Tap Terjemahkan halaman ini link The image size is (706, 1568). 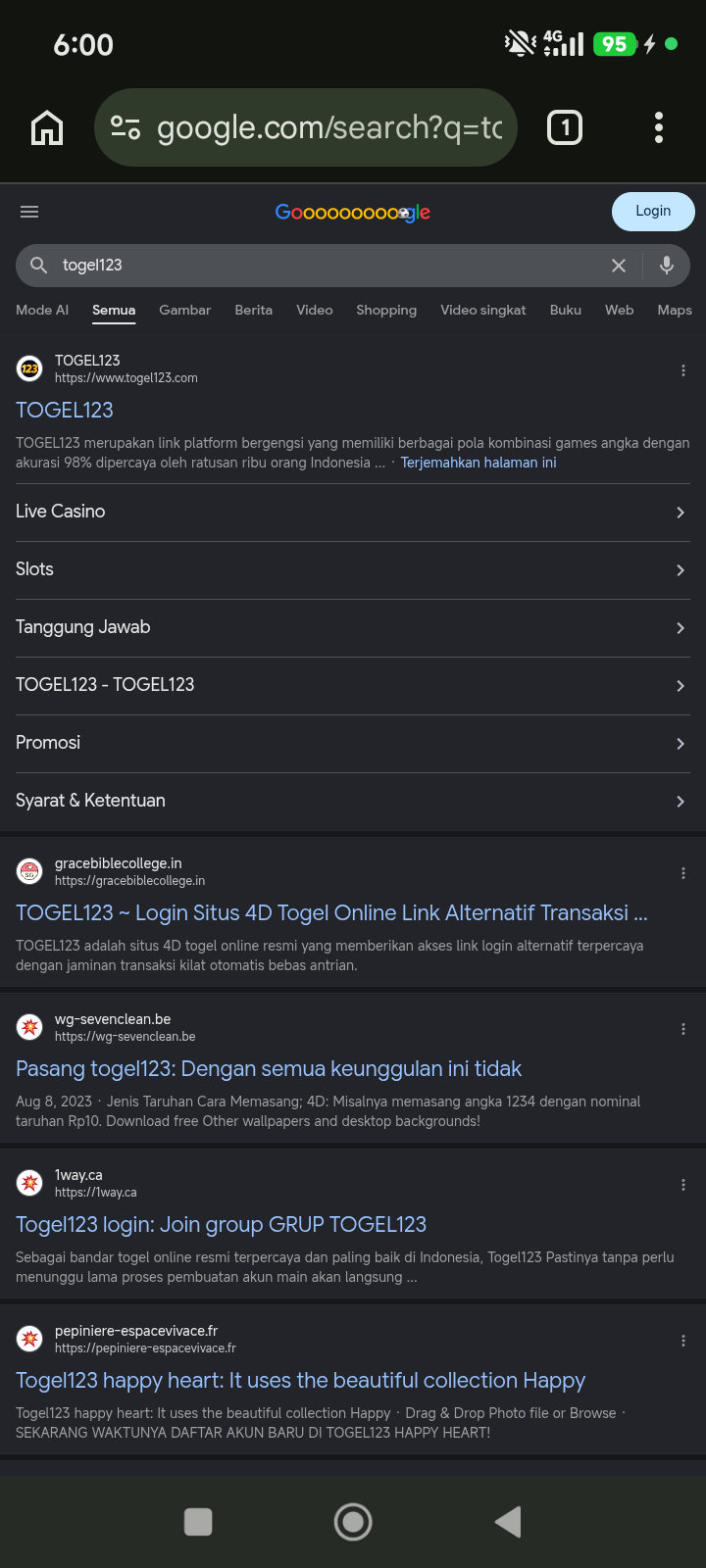pos(479,463)
